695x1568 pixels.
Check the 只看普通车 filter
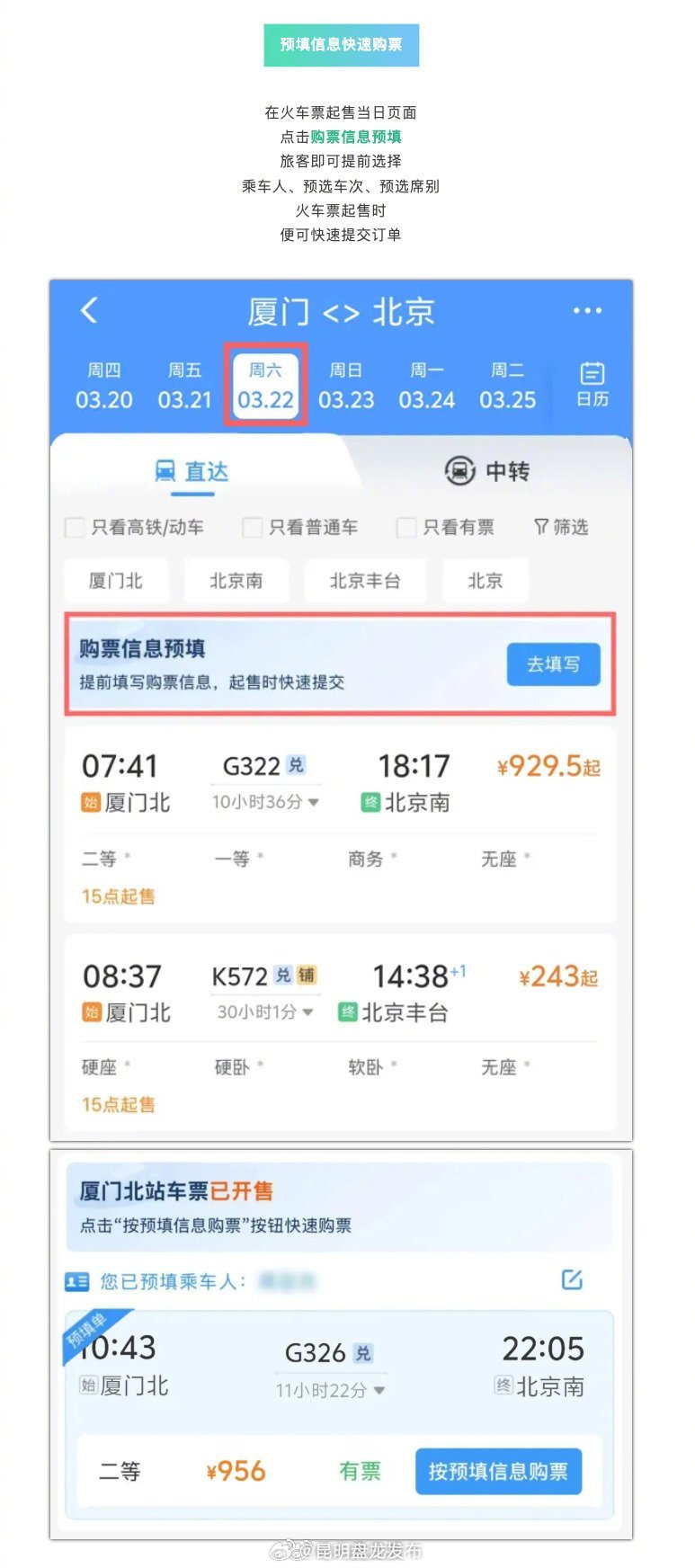click(x=253, y=528)
